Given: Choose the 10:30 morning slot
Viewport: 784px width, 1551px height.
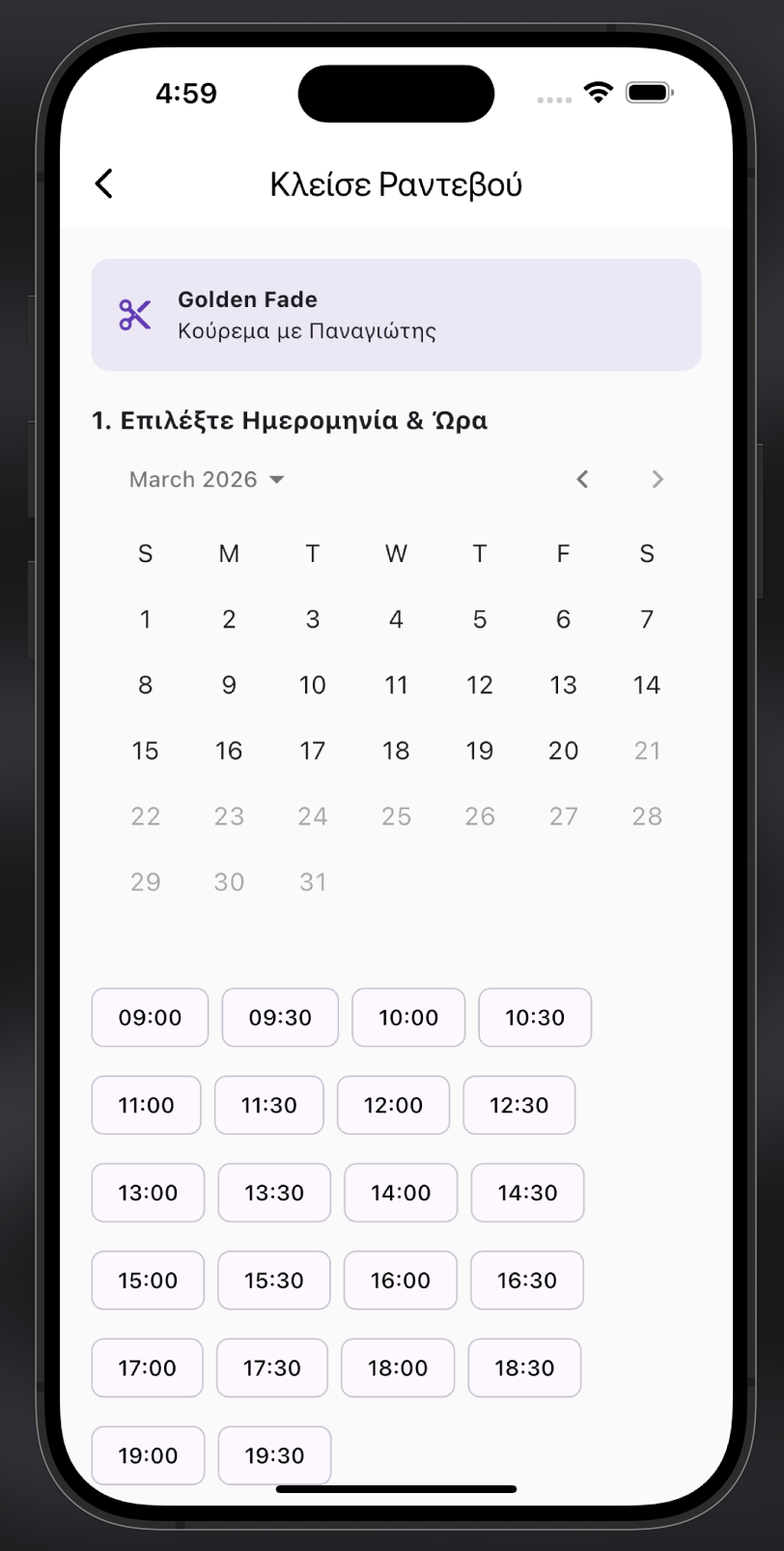Looking at the screenshot, I should (x=535, y=1017).
